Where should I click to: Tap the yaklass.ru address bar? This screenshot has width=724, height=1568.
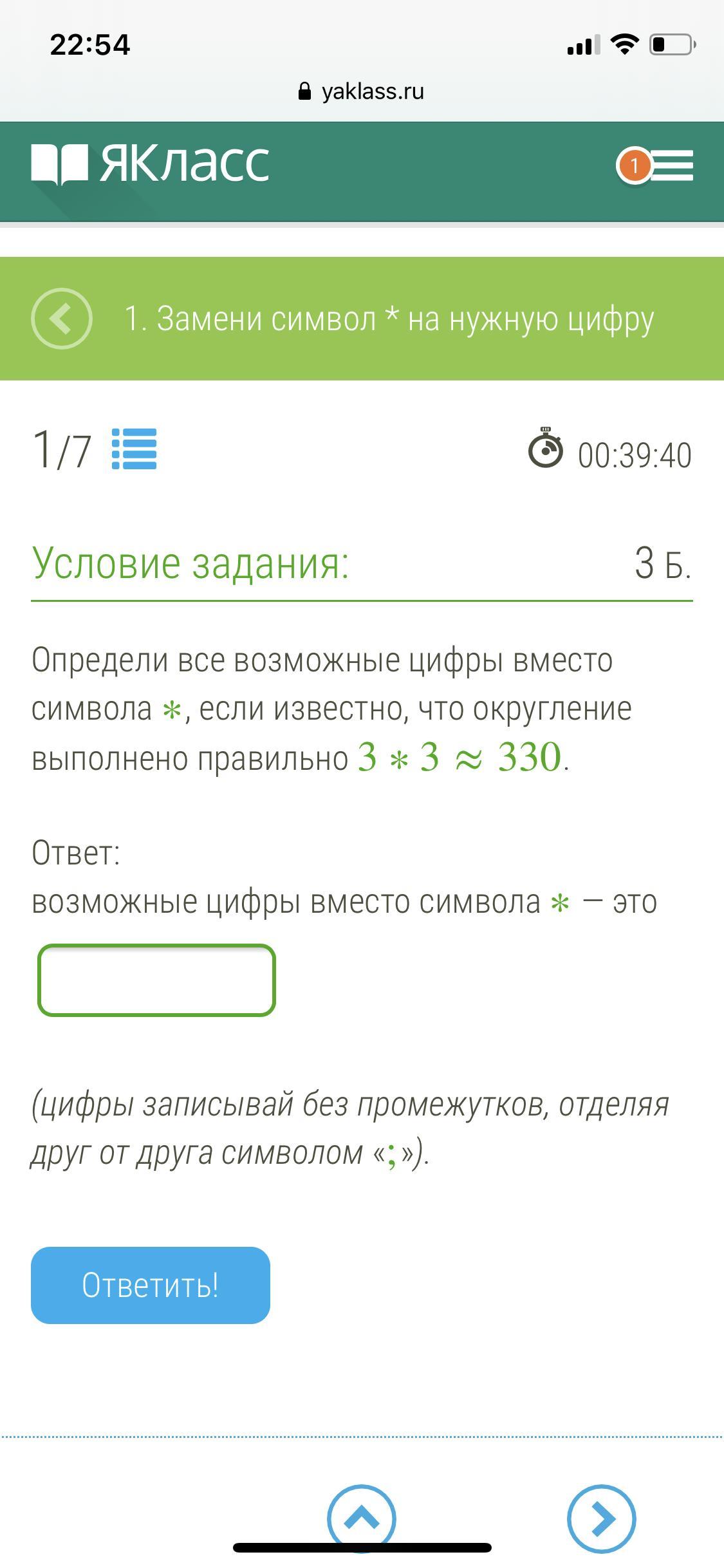(362, 91)
